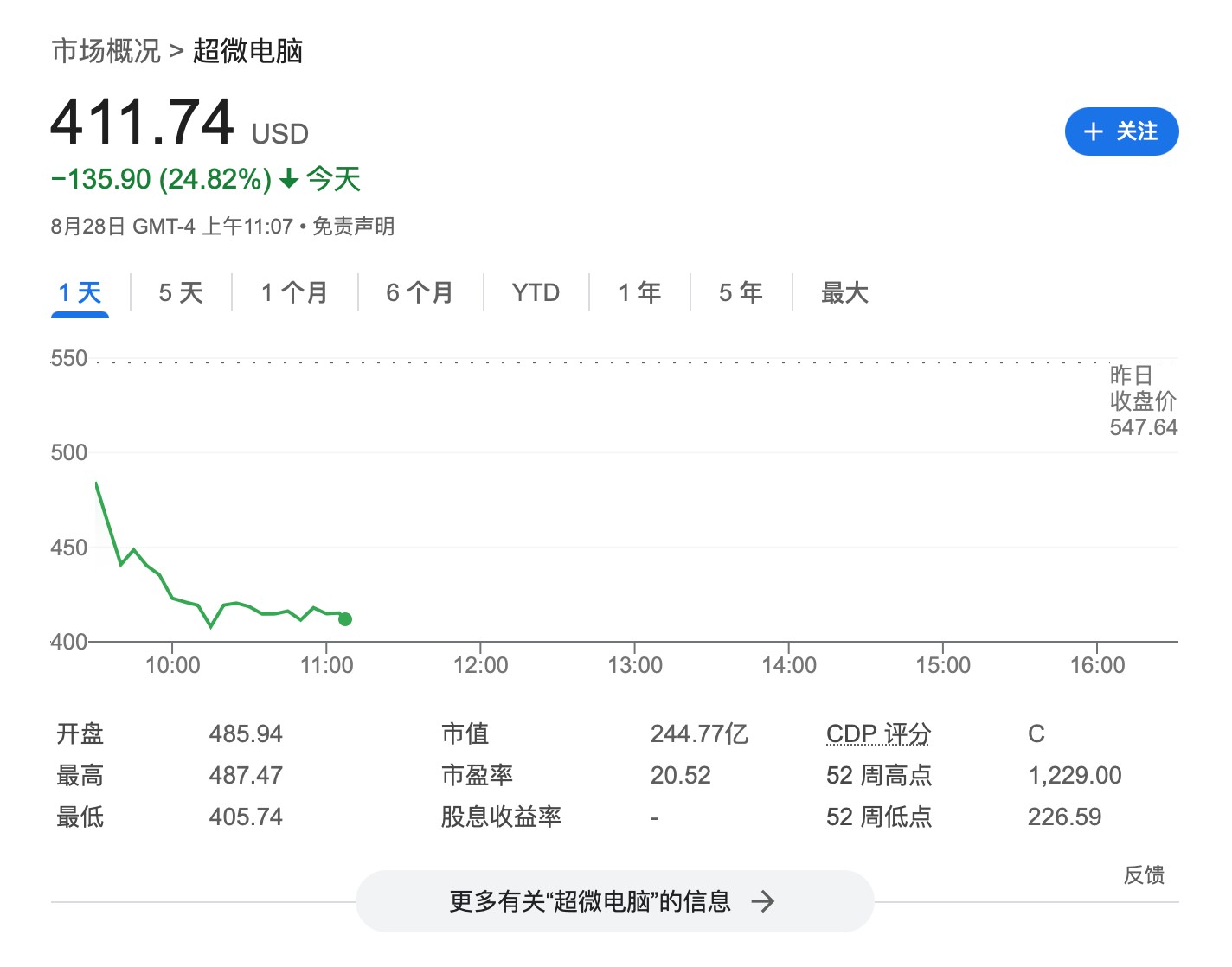Switch to the 5 年 range
Screen dimensions: 1232x967
coord(741,292)
